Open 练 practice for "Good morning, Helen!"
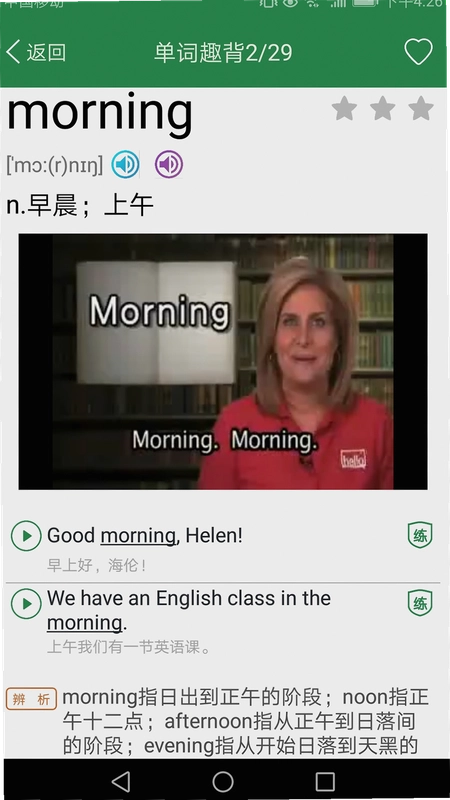This screenshot has height=800, width=450. 420,535
